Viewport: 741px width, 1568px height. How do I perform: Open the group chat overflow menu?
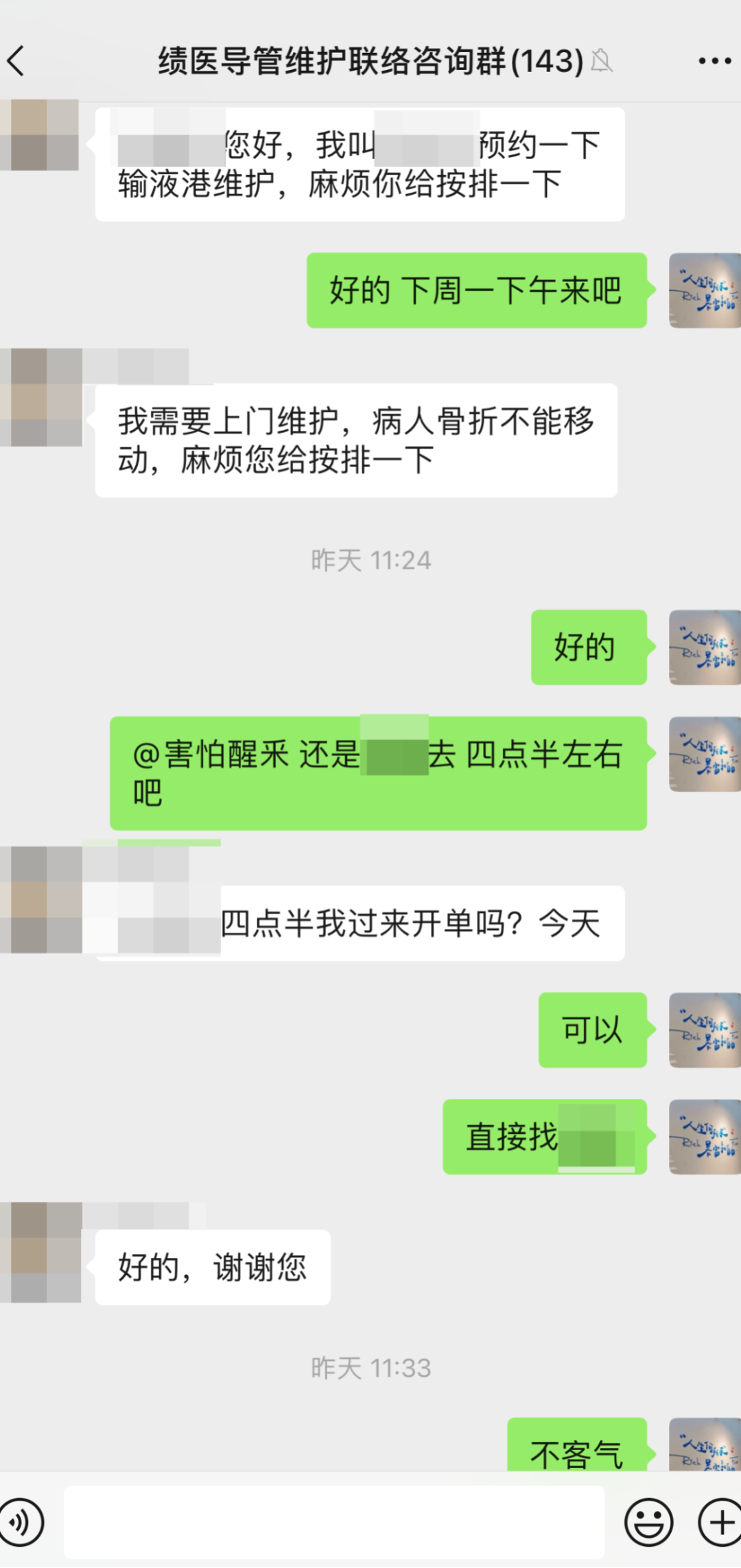[714, 61]
